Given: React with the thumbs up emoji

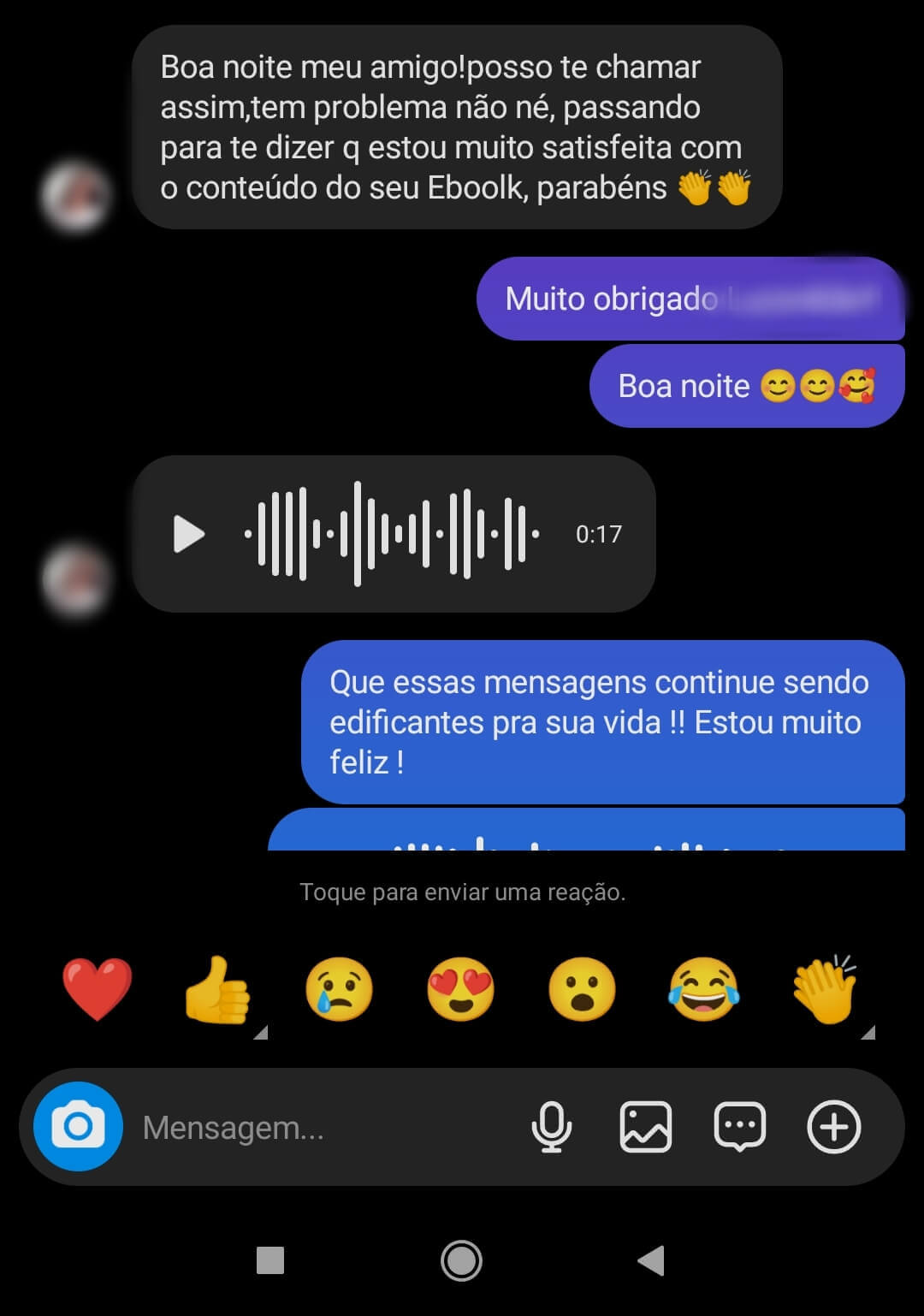Looking at the screenshot, I should [x=217, y=988].
